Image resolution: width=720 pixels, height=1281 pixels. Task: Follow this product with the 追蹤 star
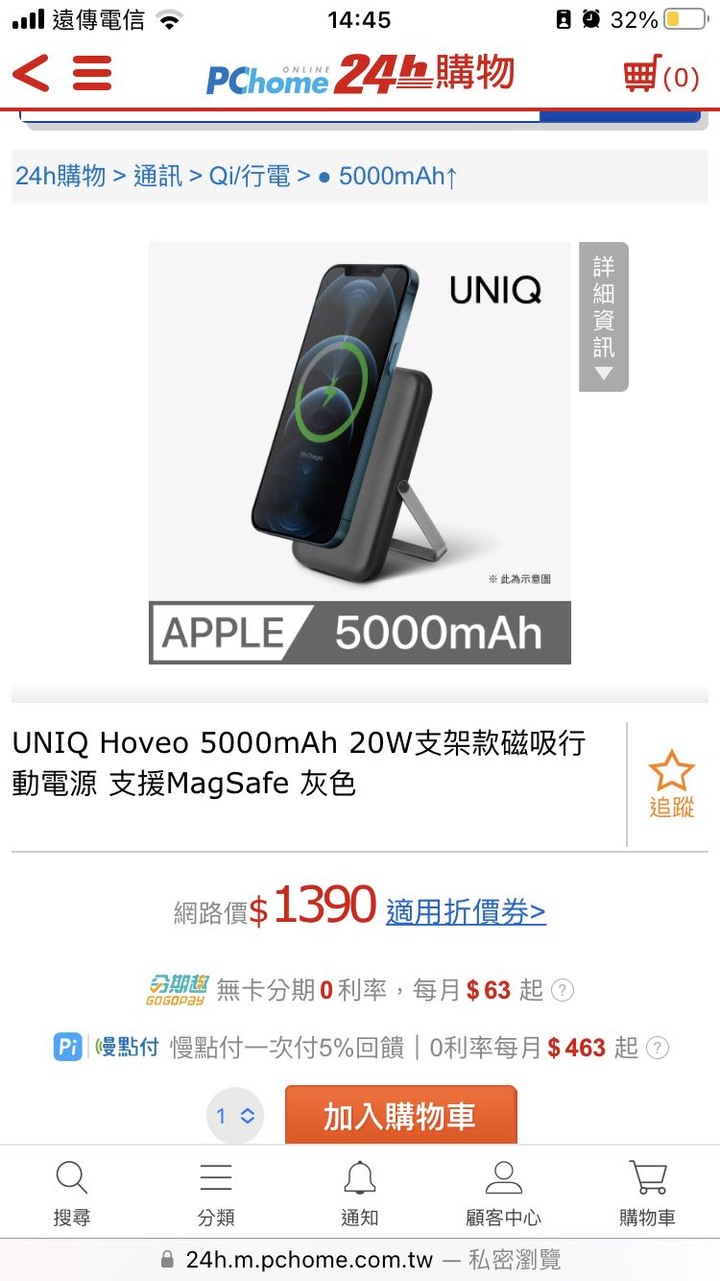pyautogui.click(x=671, y=784)
